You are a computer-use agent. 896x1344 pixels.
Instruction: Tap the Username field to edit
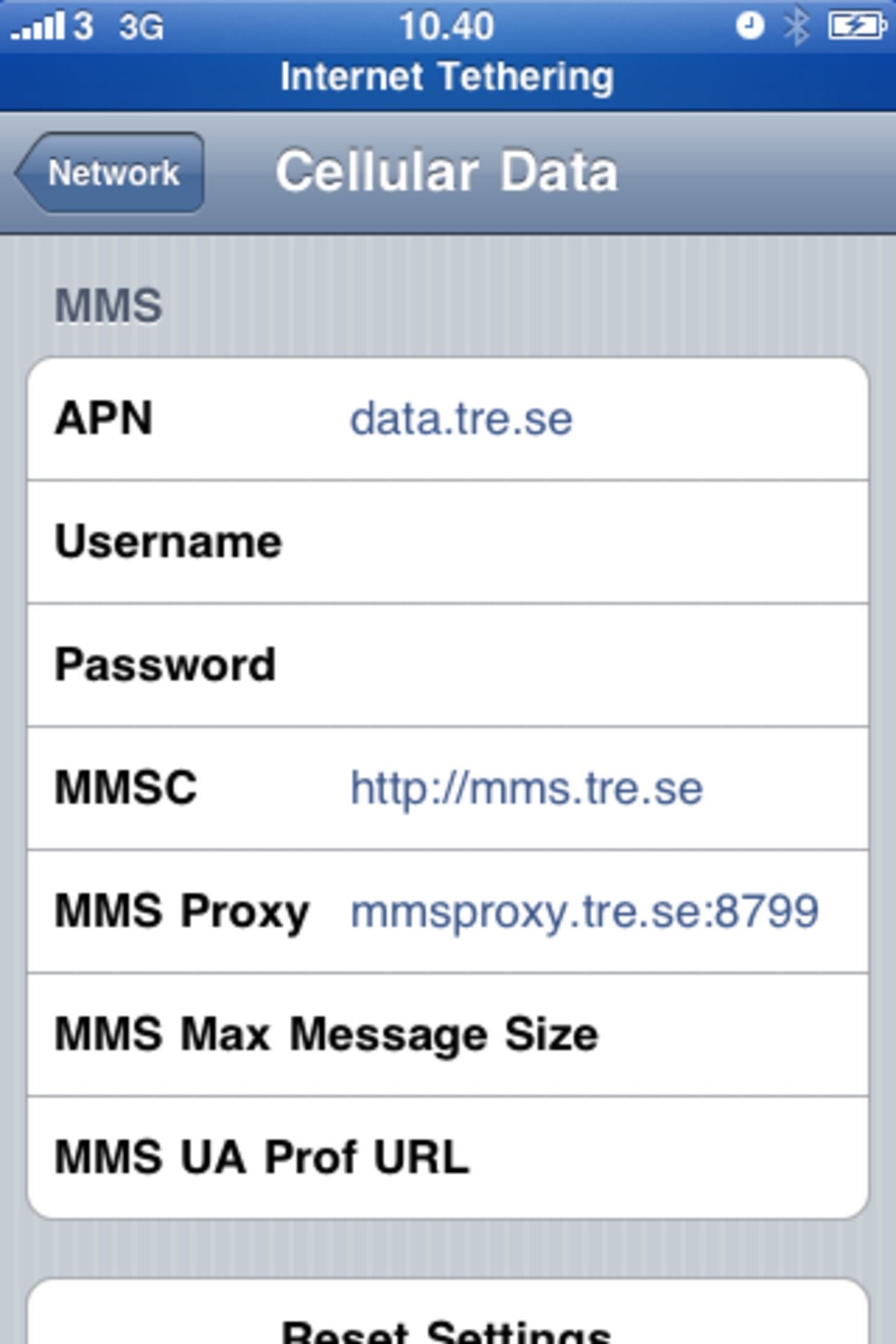point(448,542)
